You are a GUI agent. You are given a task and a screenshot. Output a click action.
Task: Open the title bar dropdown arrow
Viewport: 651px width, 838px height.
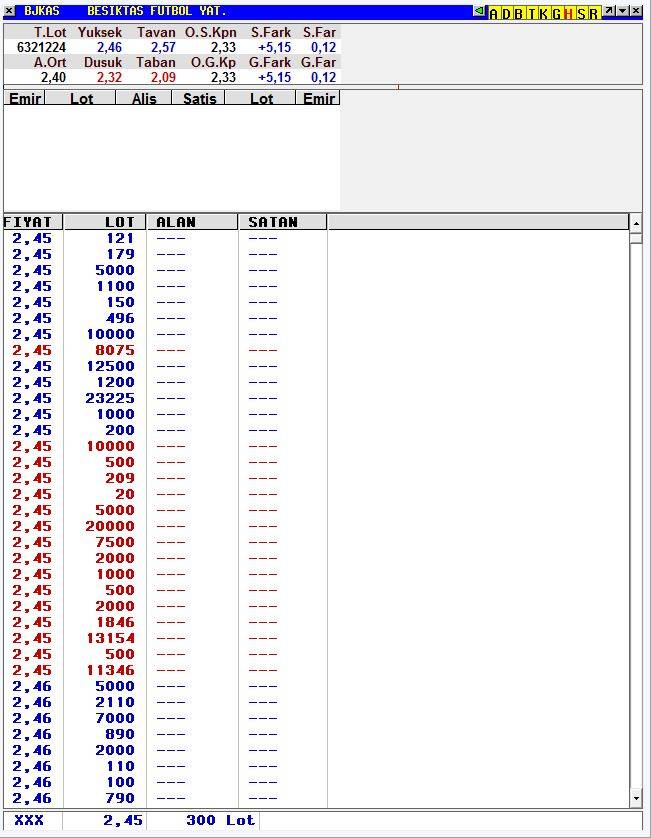[x=623, y=11]
